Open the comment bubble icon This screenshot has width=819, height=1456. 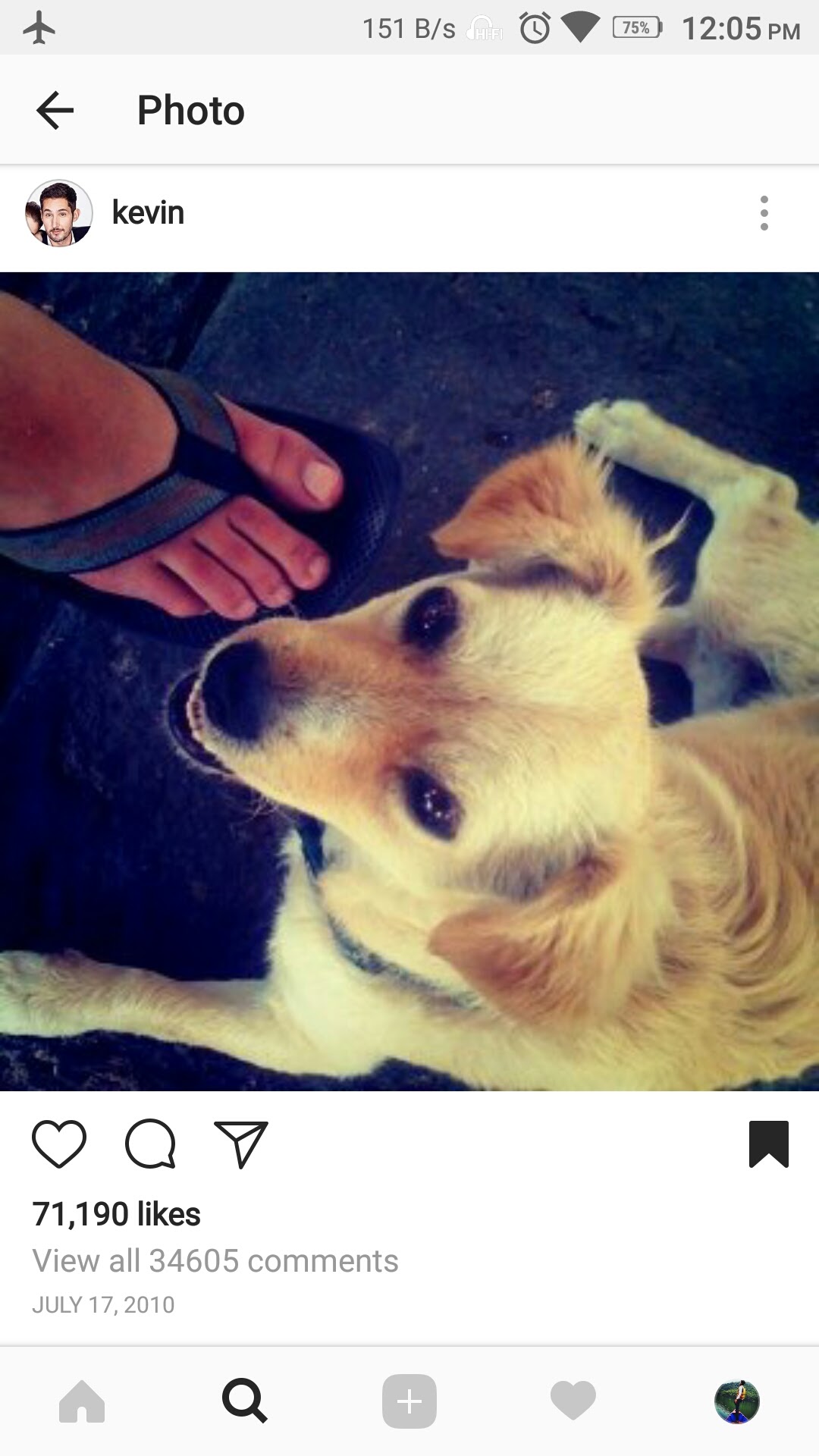pos(150,1144)
